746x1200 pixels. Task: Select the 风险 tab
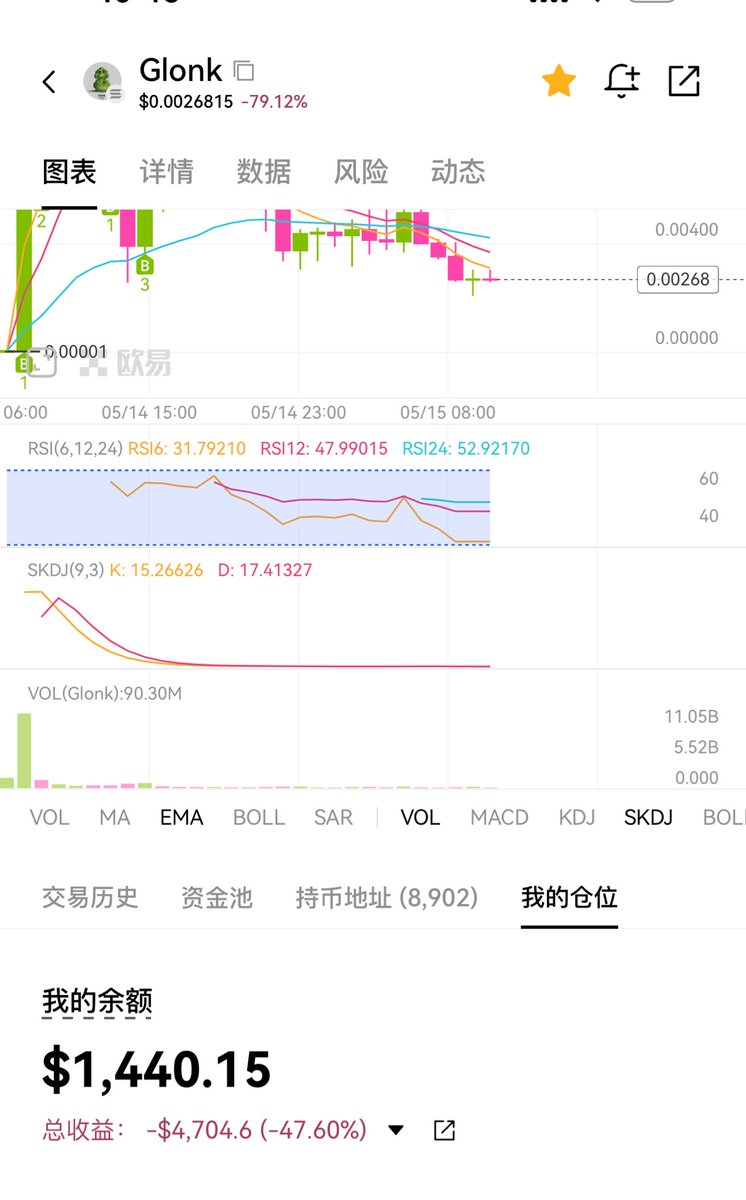point(360,172)
